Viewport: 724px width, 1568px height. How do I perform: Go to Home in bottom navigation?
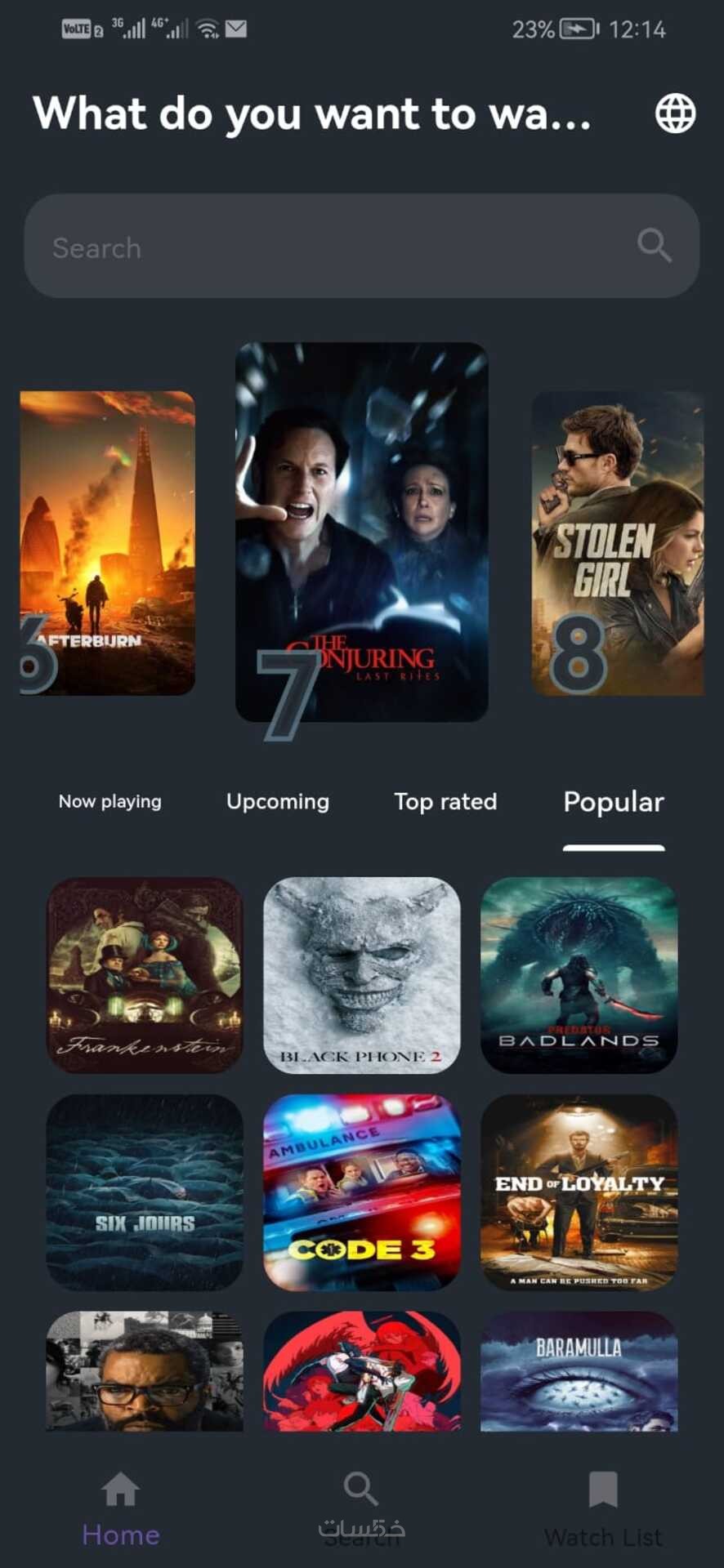(120, 1508)
